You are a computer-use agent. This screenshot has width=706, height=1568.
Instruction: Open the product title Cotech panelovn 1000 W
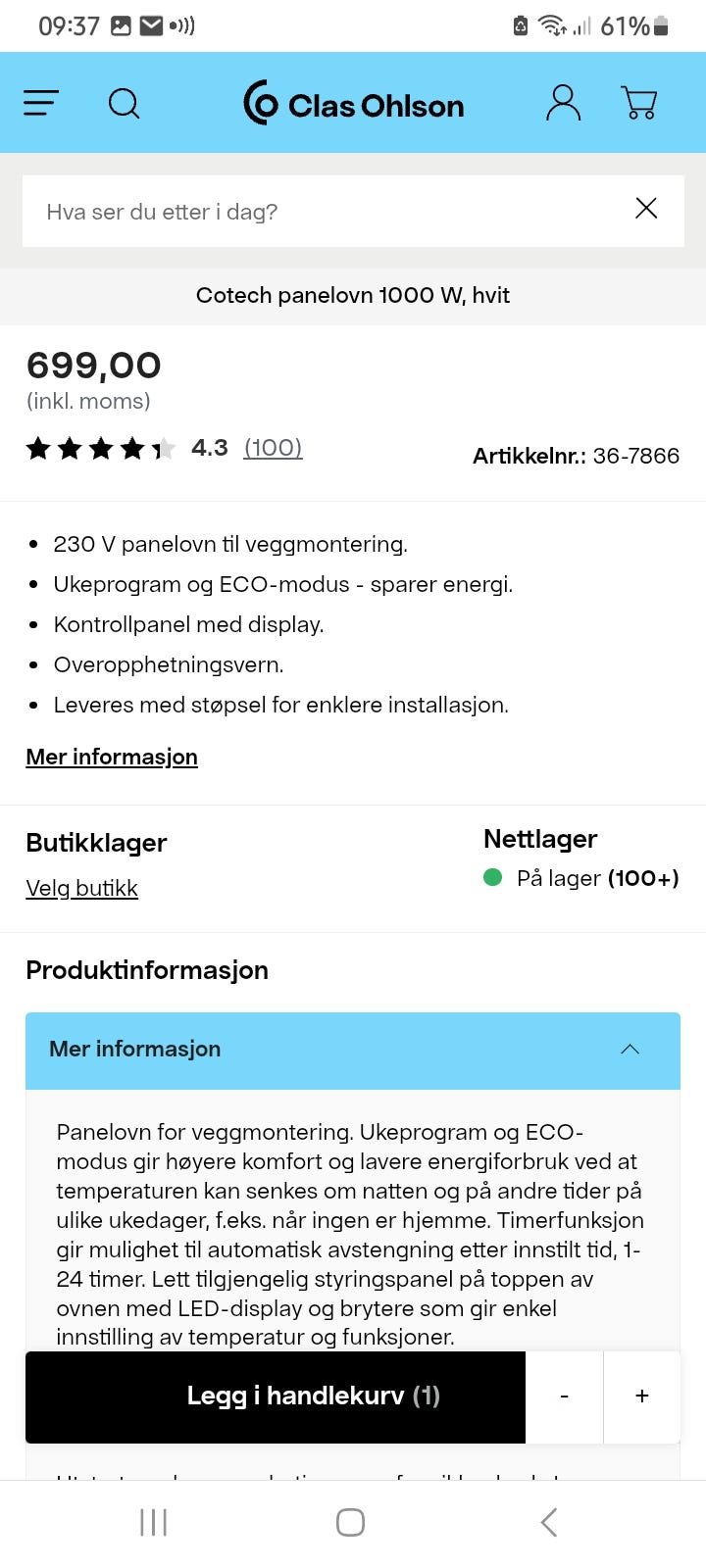coord(353,295)
